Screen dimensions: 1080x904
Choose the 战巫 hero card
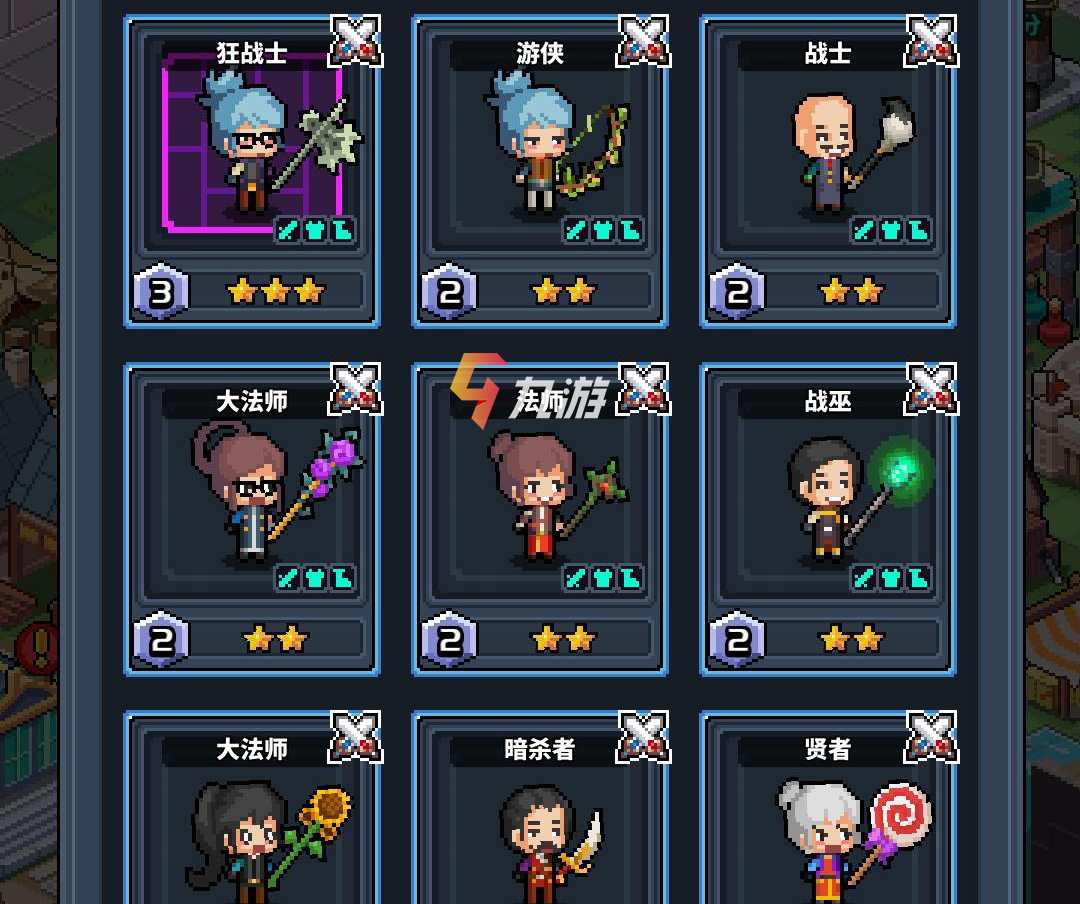click(x=827, y=518)
